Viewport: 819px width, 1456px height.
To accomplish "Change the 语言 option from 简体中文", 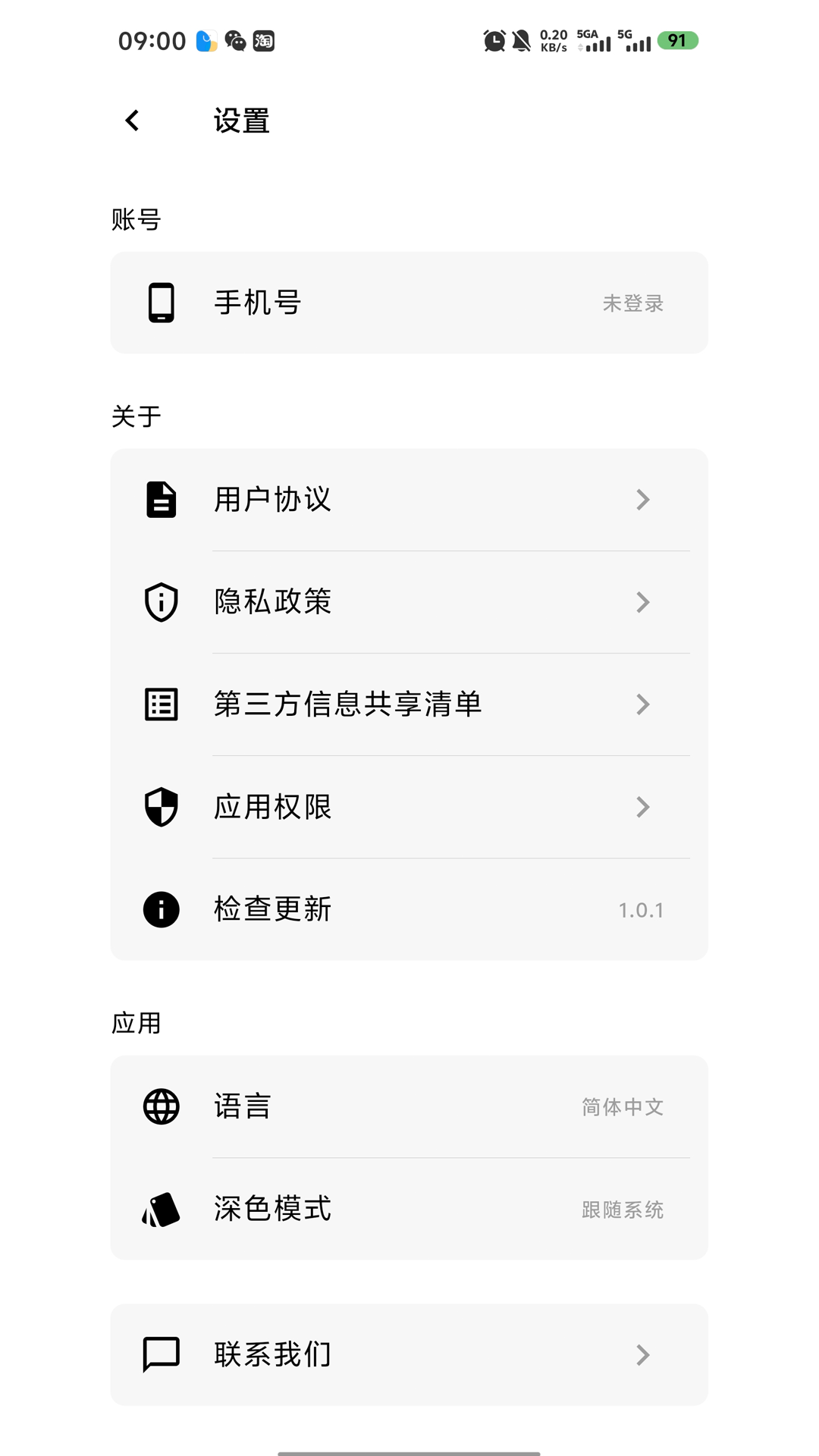I will 409,1106.
